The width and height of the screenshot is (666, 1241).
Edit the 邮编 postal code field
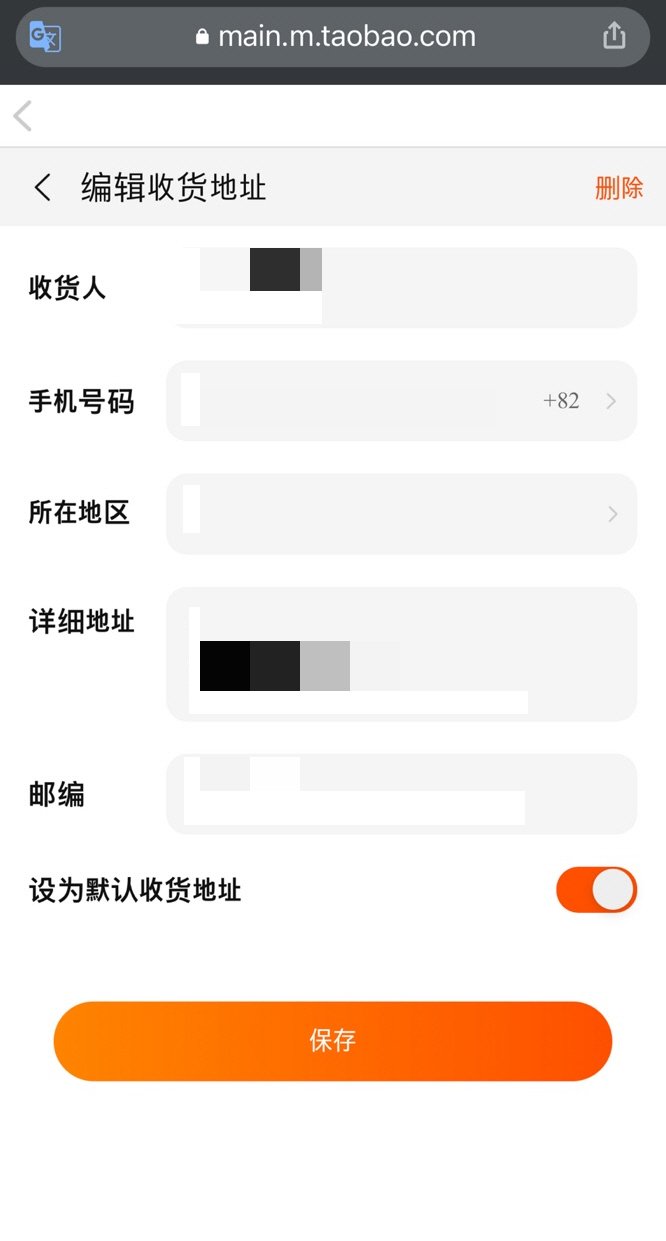[400, 794]
